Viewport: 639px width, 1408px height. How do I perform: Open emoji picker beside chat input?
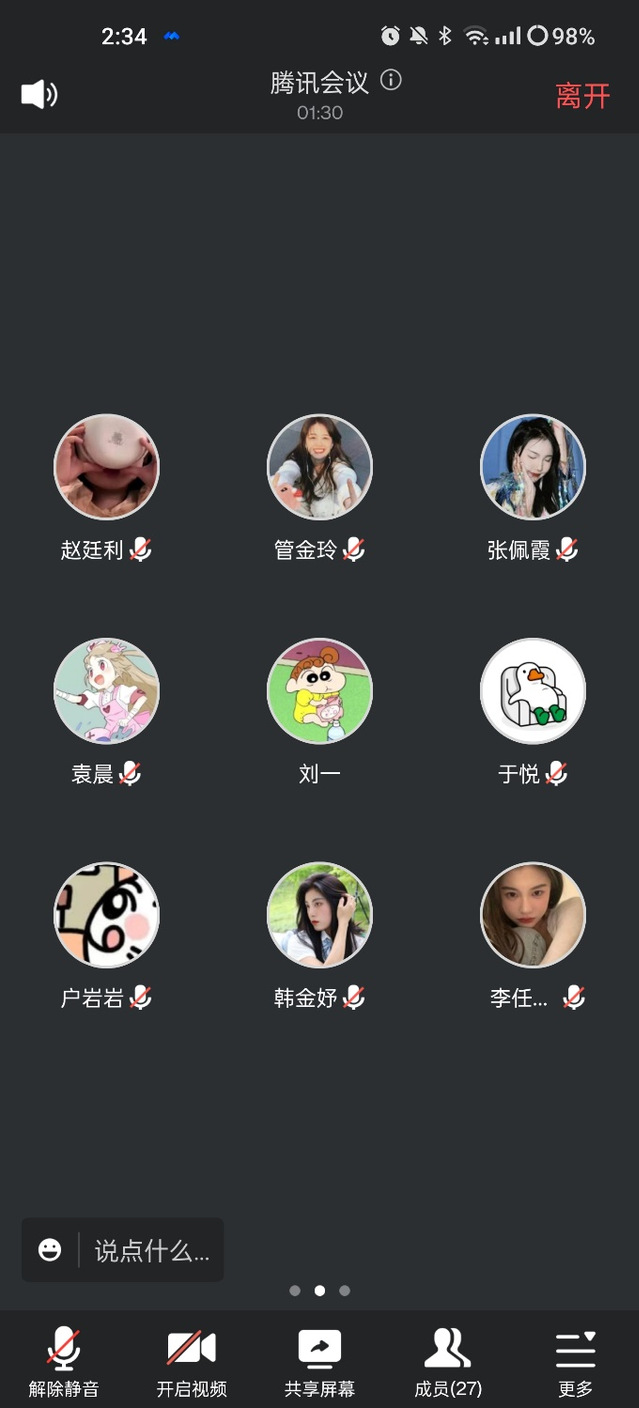click(50, 1250)
